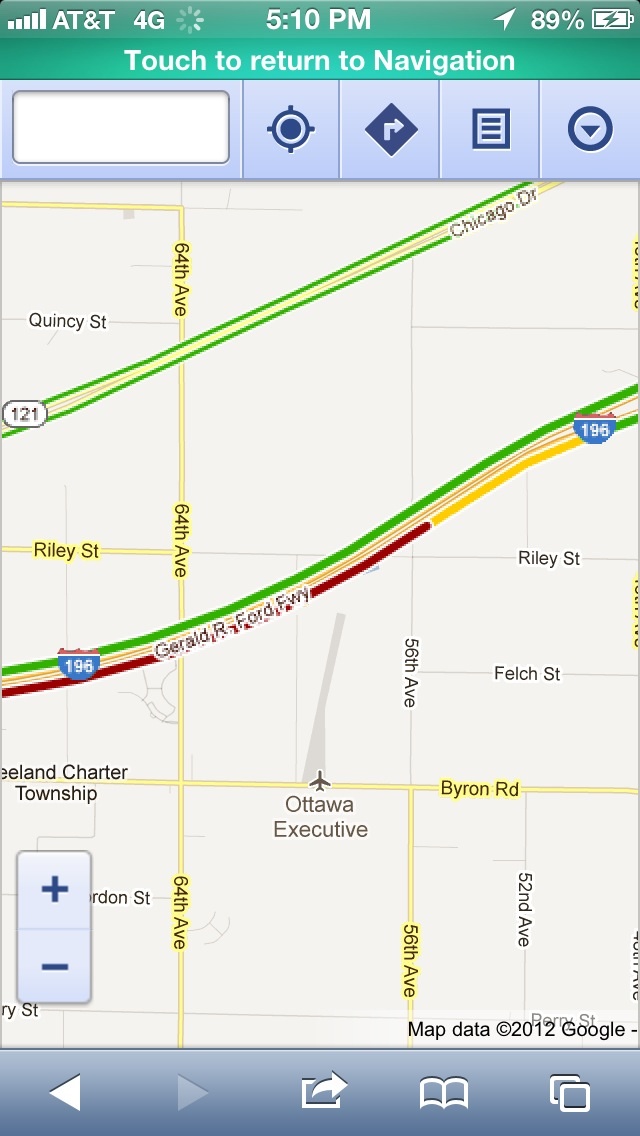
Task: Open Safari bookmarks
Action: (444, 1093)
